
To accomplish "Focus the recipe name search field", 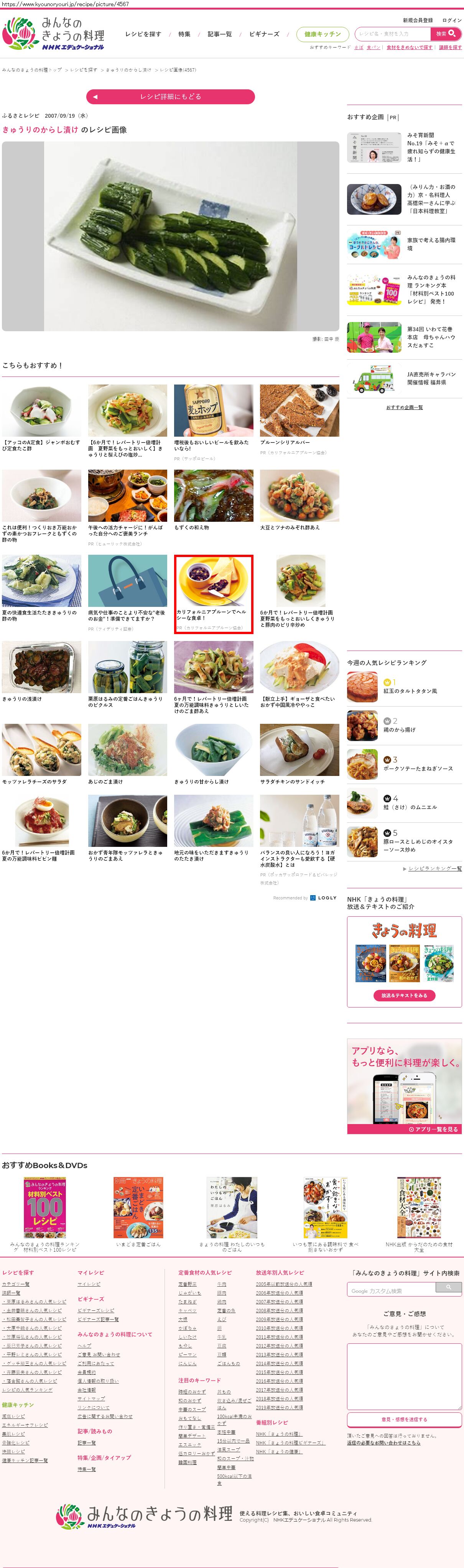I will 392,34.
